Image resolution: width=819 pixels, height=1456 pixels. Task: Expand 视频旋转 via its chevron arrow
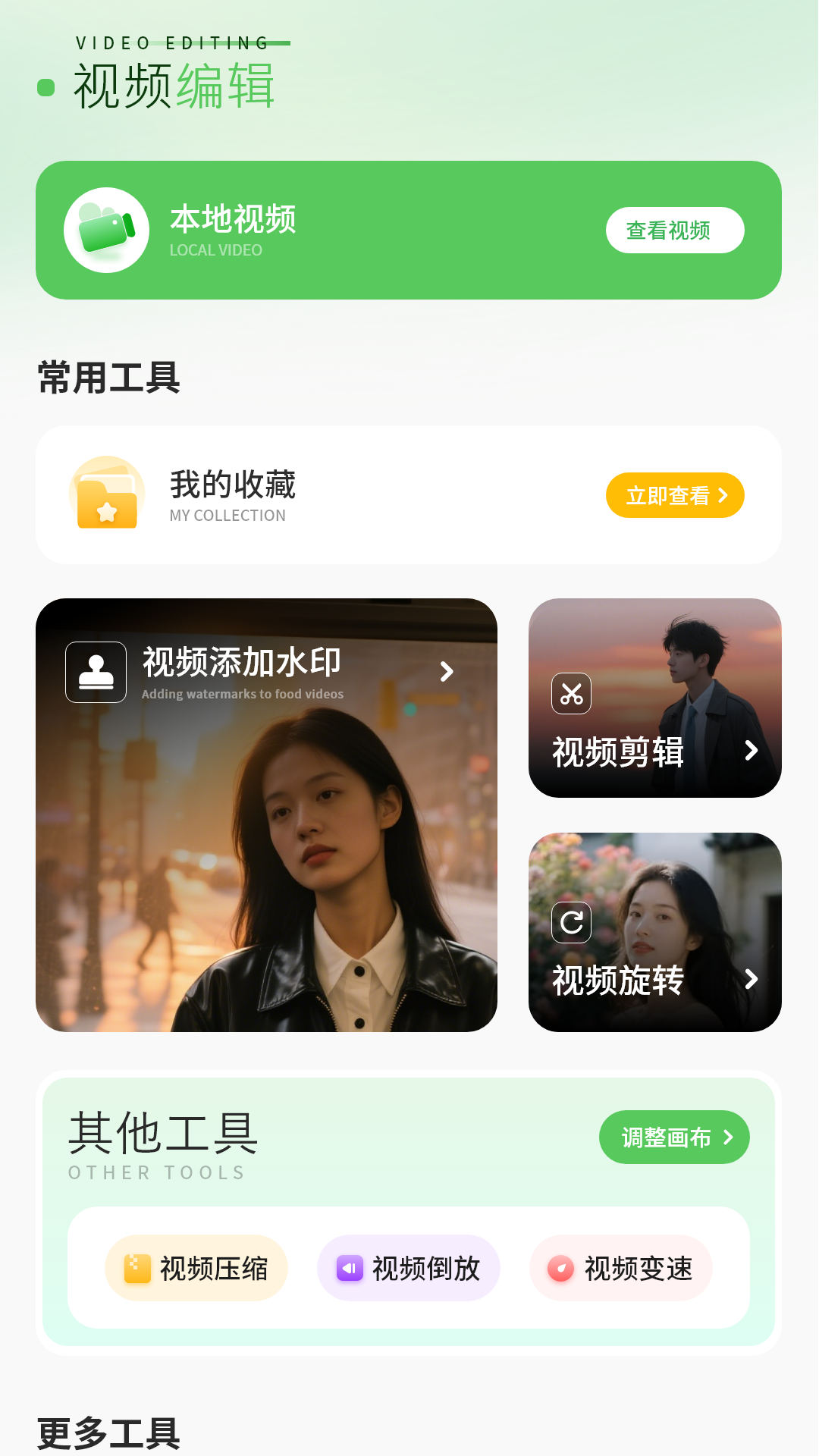752,979
